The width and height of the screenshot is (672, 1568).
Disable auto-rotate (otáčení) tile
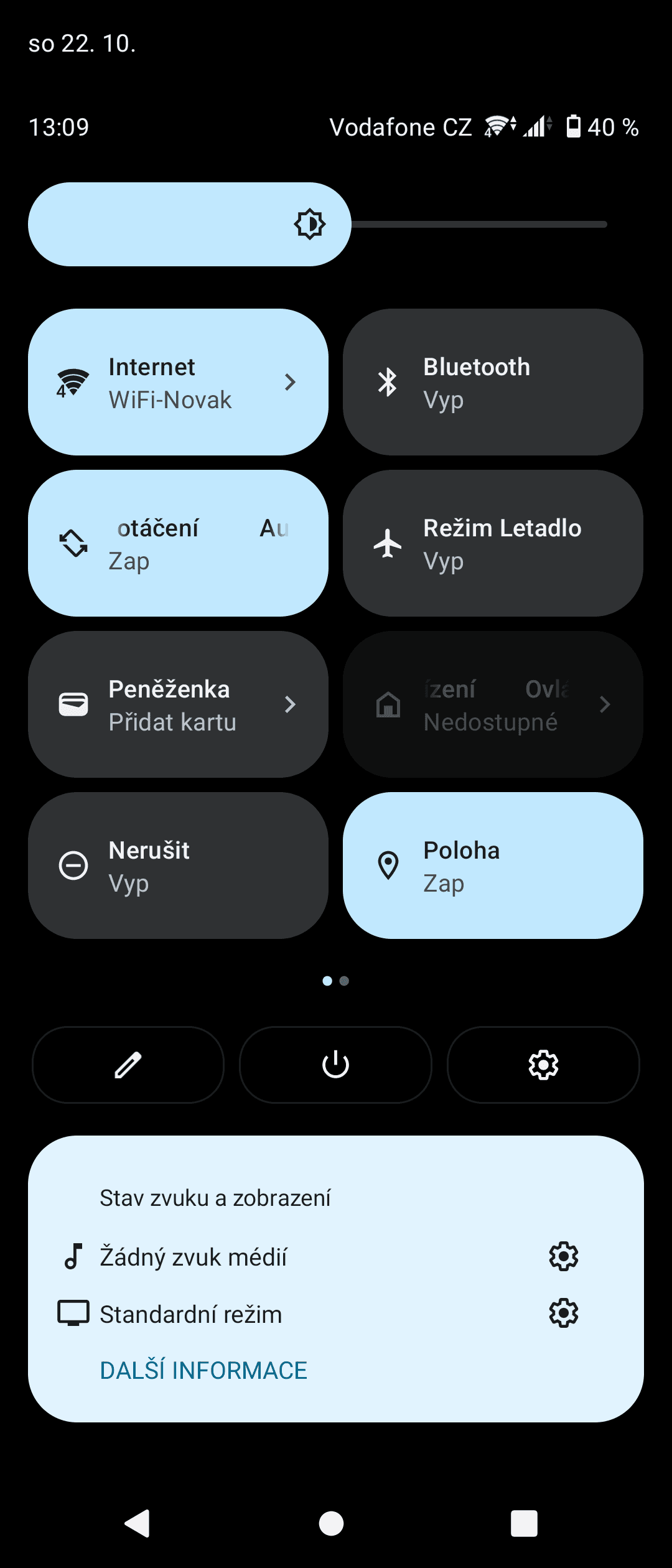pyautogui.click(x=178, y=543)
